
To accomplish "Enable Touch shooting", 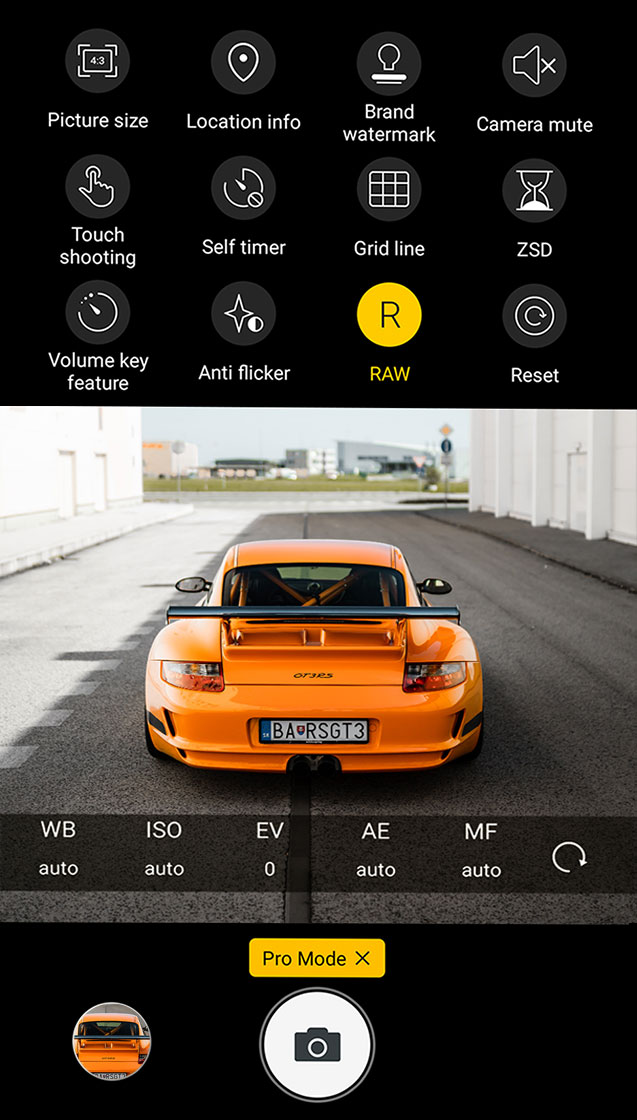I will pos(97,186).
